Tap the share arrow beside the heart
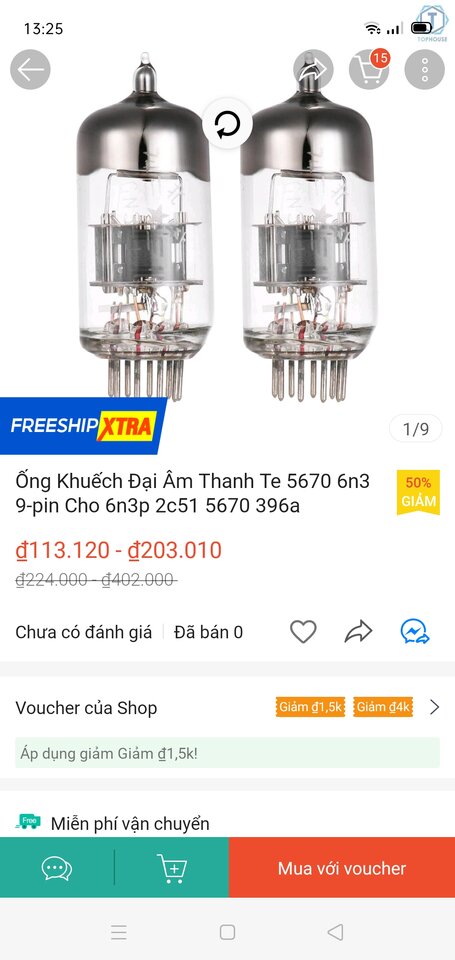The height and width of the screenshot is (960, 455). pyautogui.click(x=358, y=631)
